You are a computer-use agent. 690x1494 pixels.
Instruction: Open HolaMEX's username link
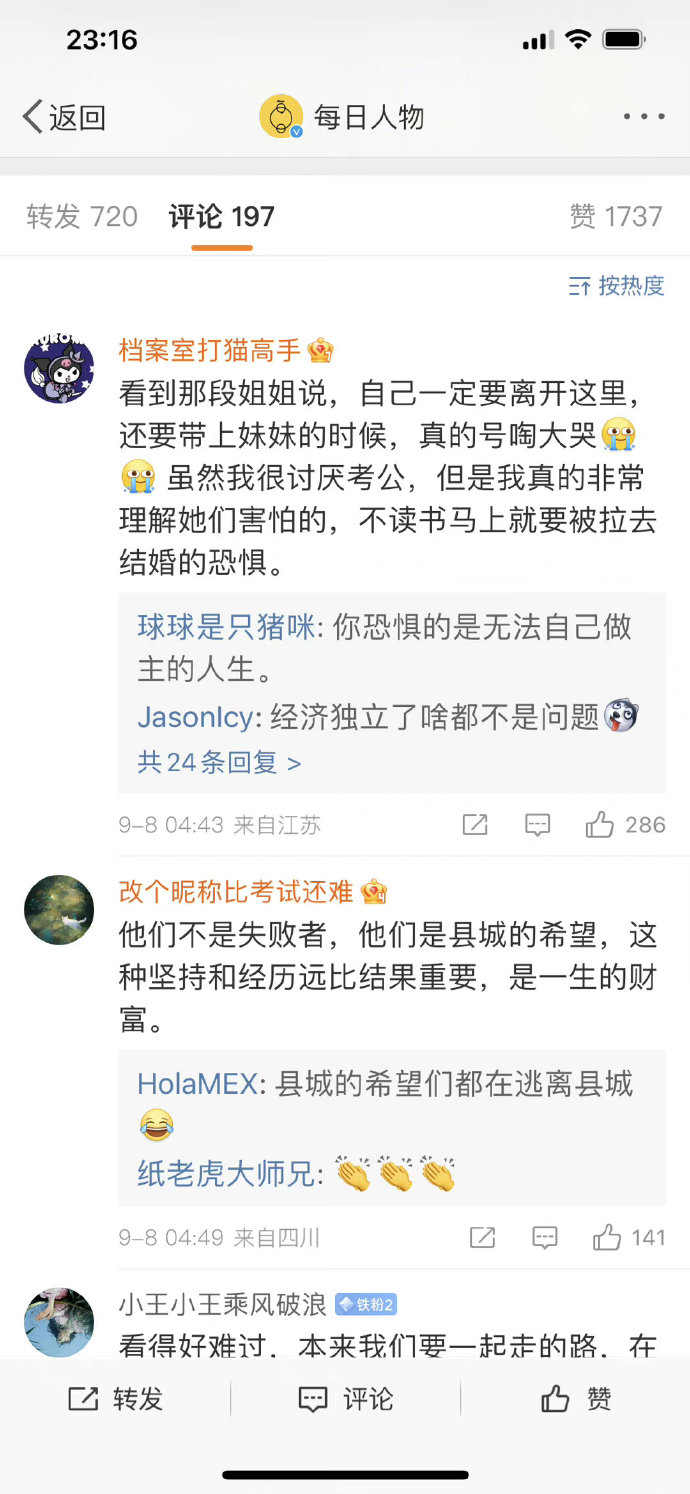click(198, 1084)
